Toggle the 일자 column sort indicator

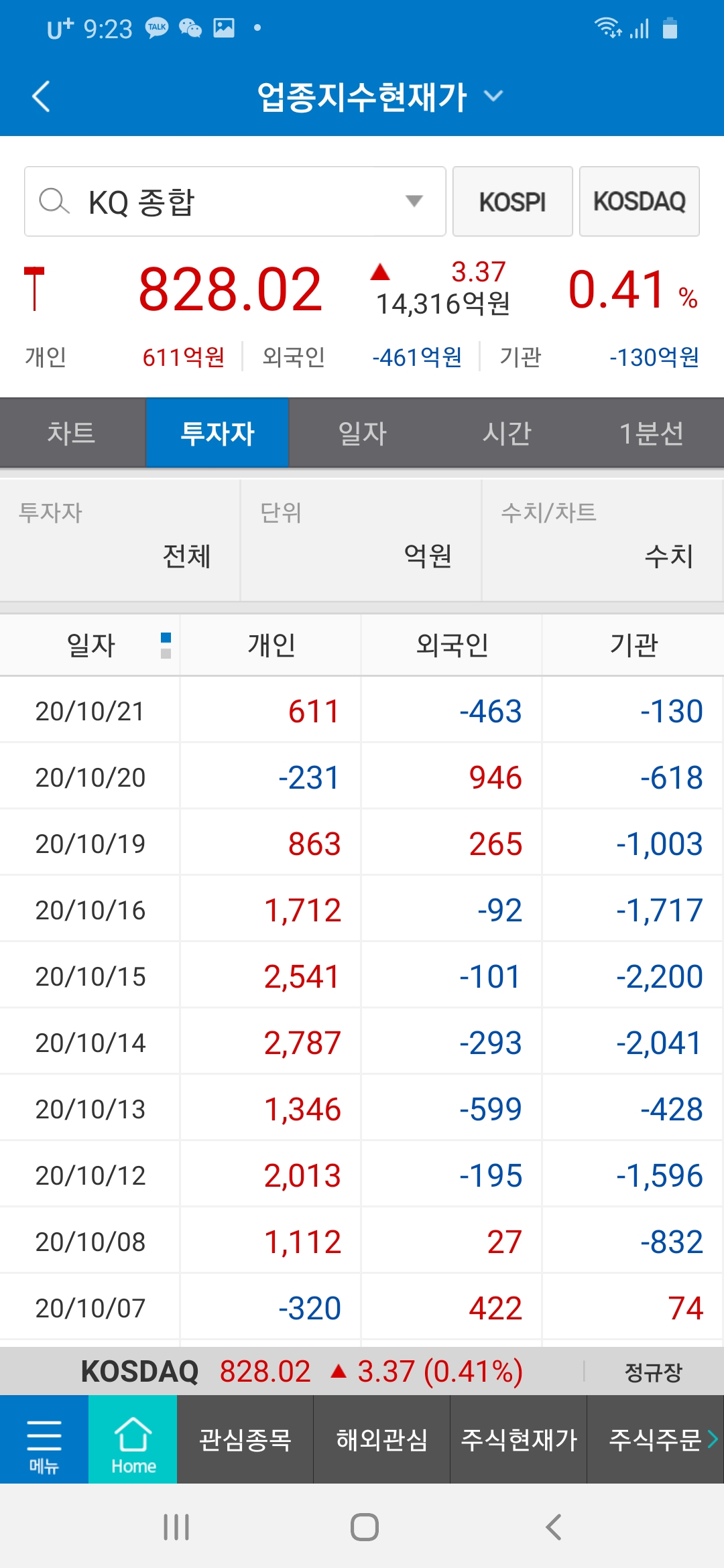click(x=166, y=645)
